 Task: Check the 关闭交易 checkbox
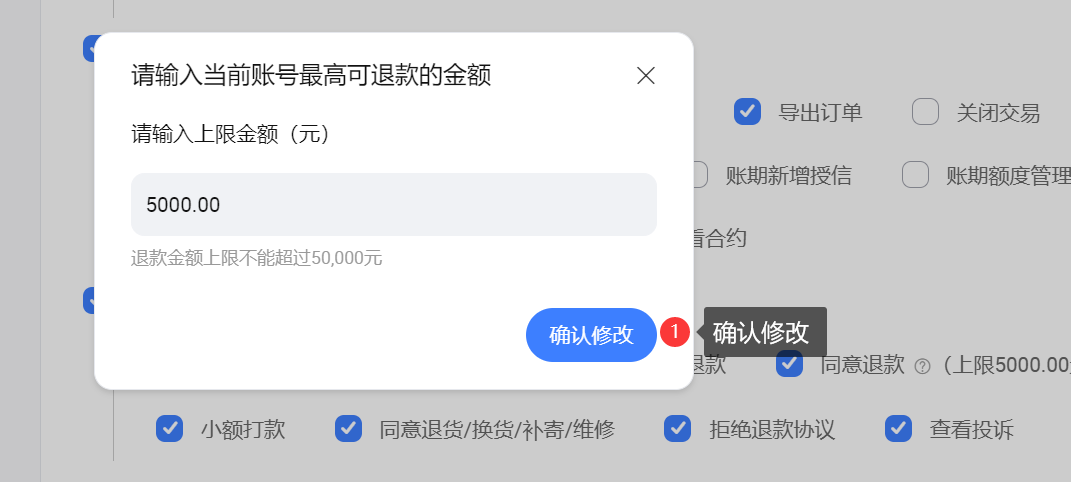point(925,112)
